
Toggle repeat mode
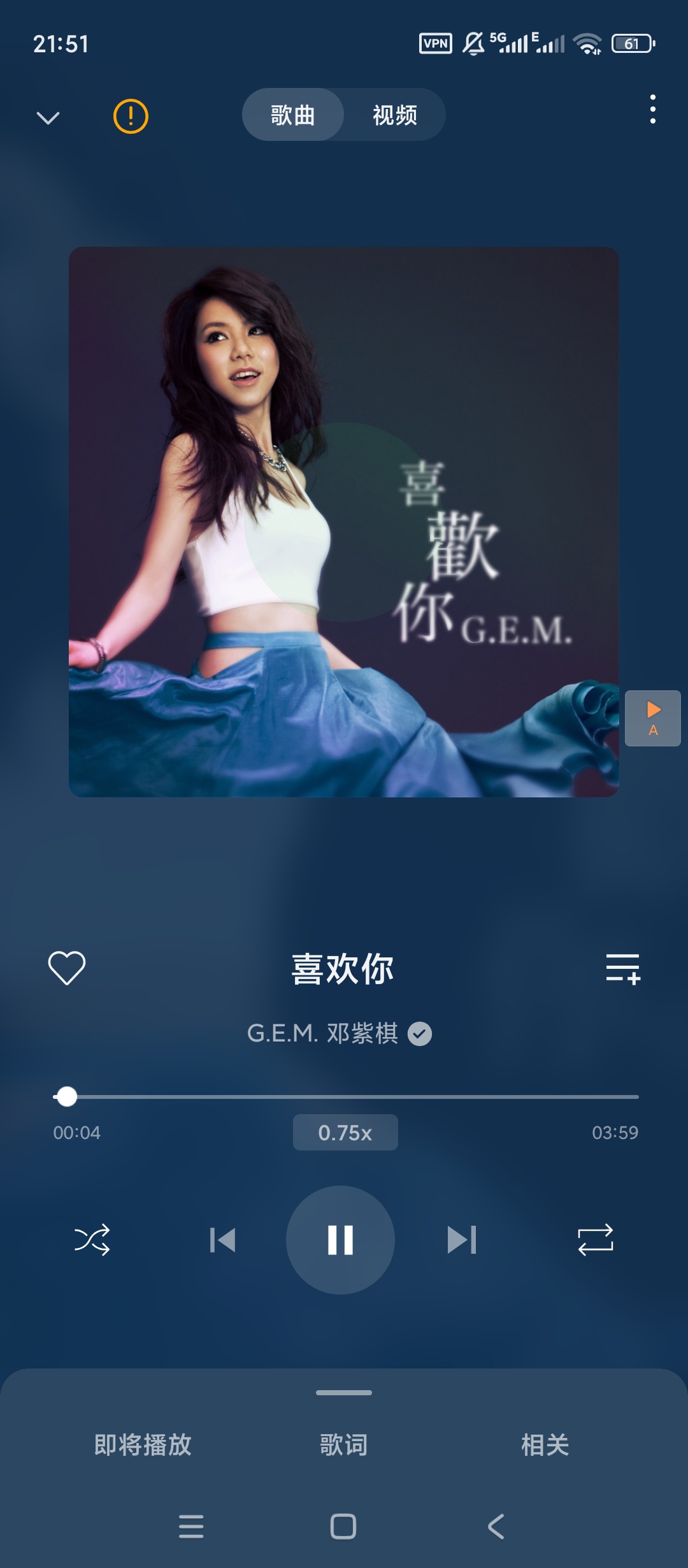tap(595, 1240)
